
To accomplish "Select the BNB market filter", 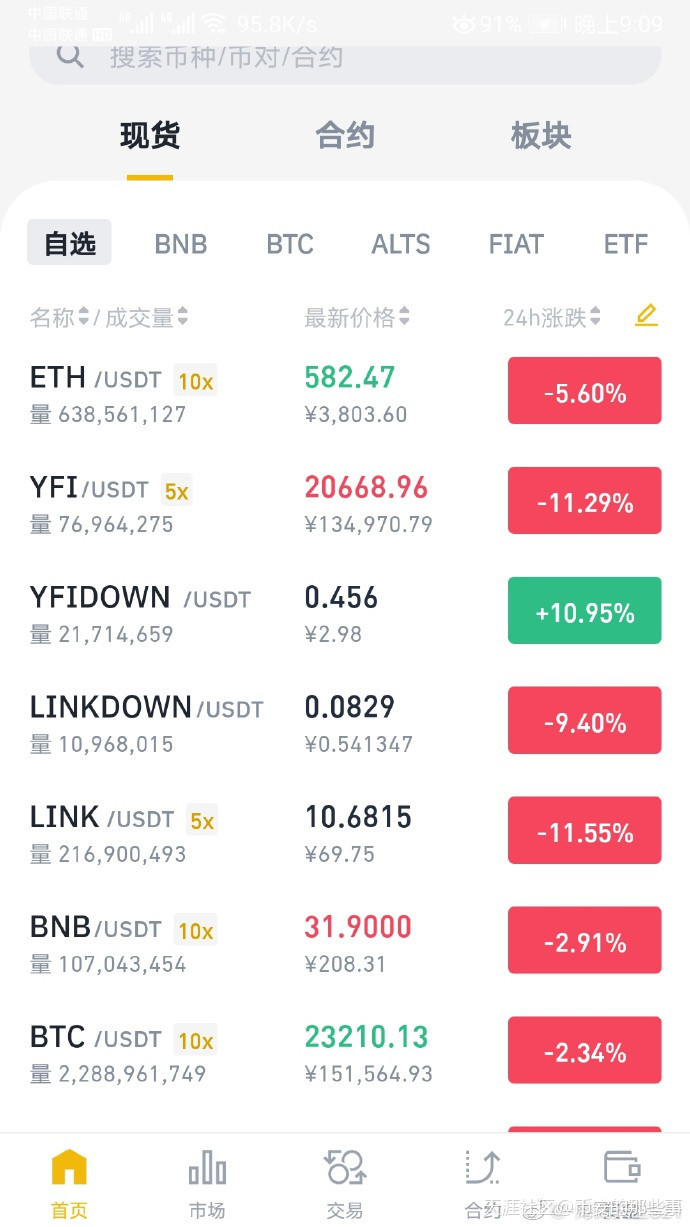I will pos(181,244).
